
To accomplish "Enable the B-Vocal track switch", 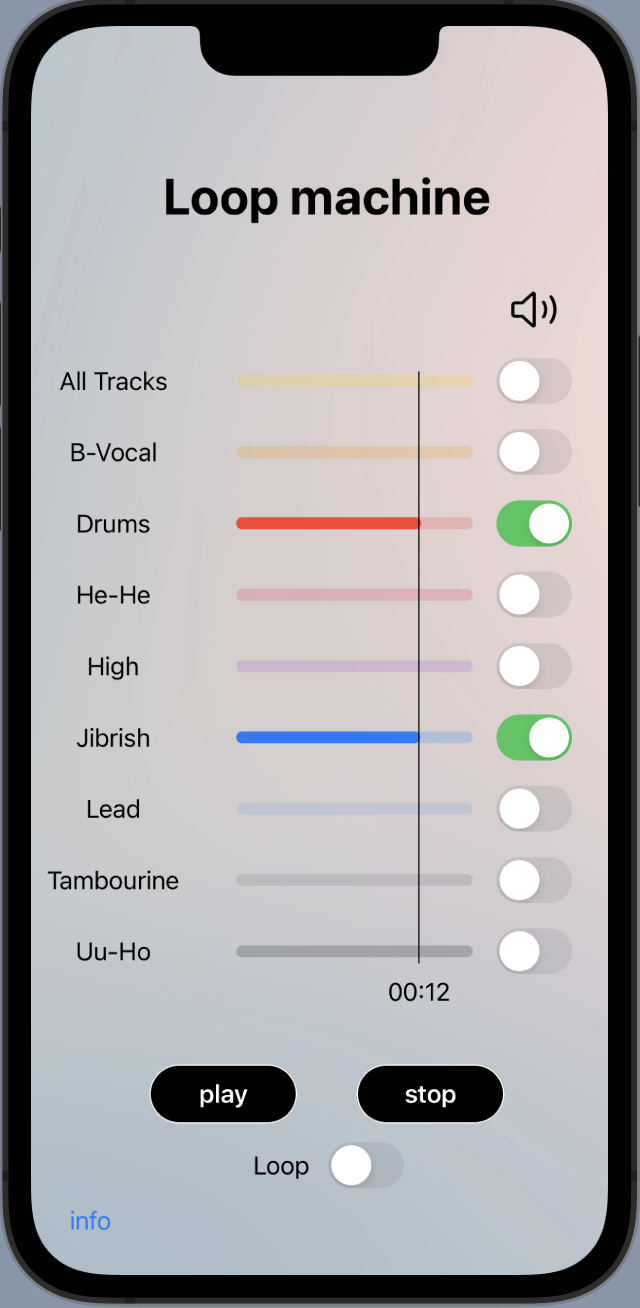I will [x=534, y=452].
